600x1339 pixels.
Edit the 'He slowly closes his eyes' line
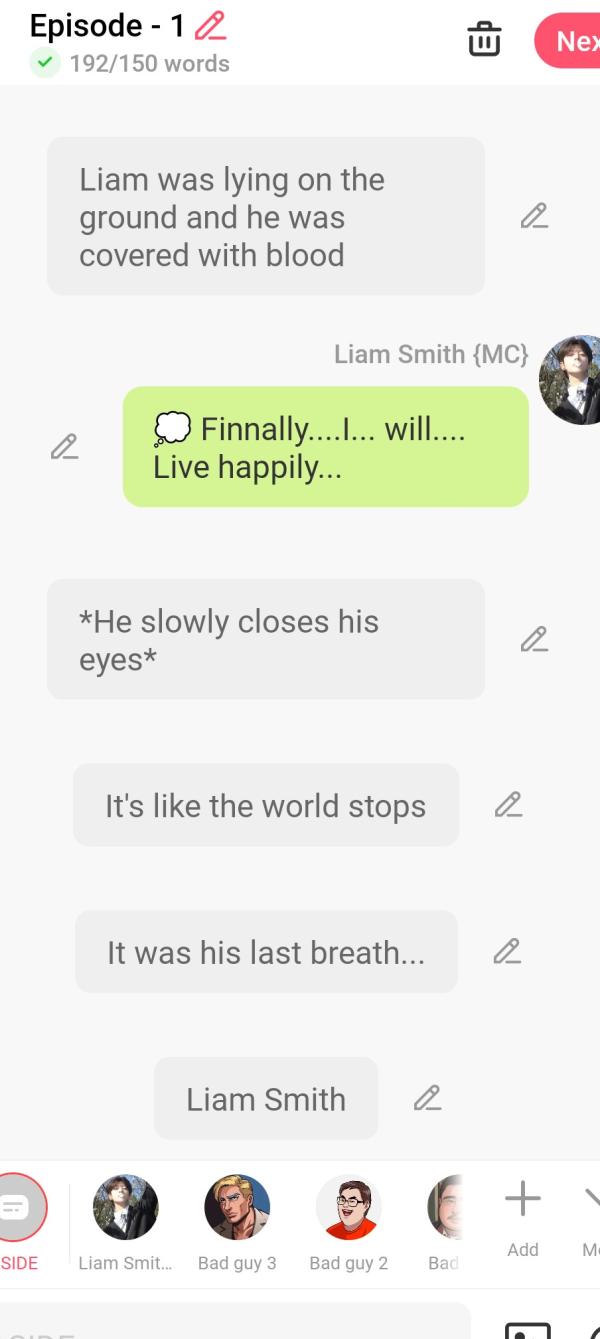(x=534, y=639)
